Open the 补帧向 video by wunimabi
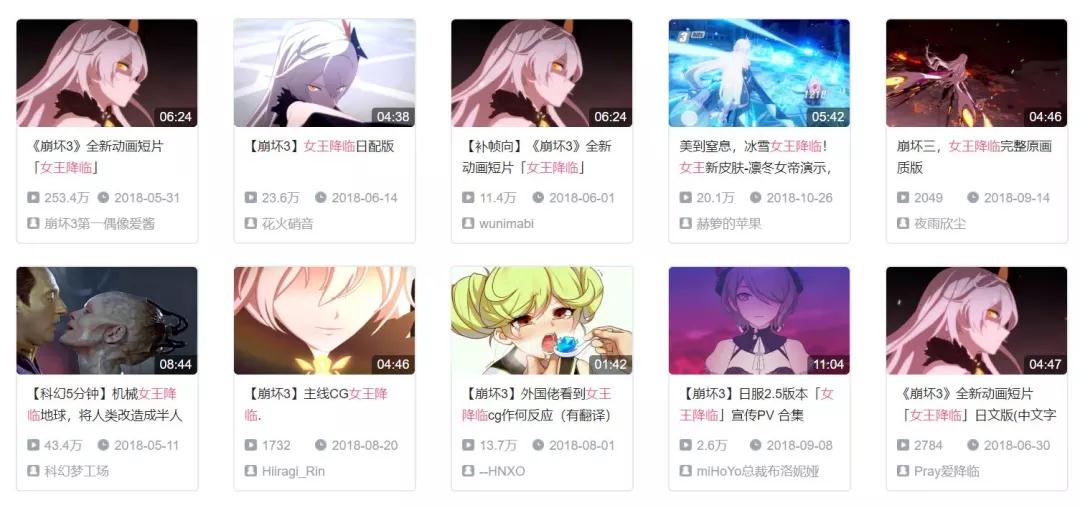This screenshot has width=1080, height=508. 541,73
